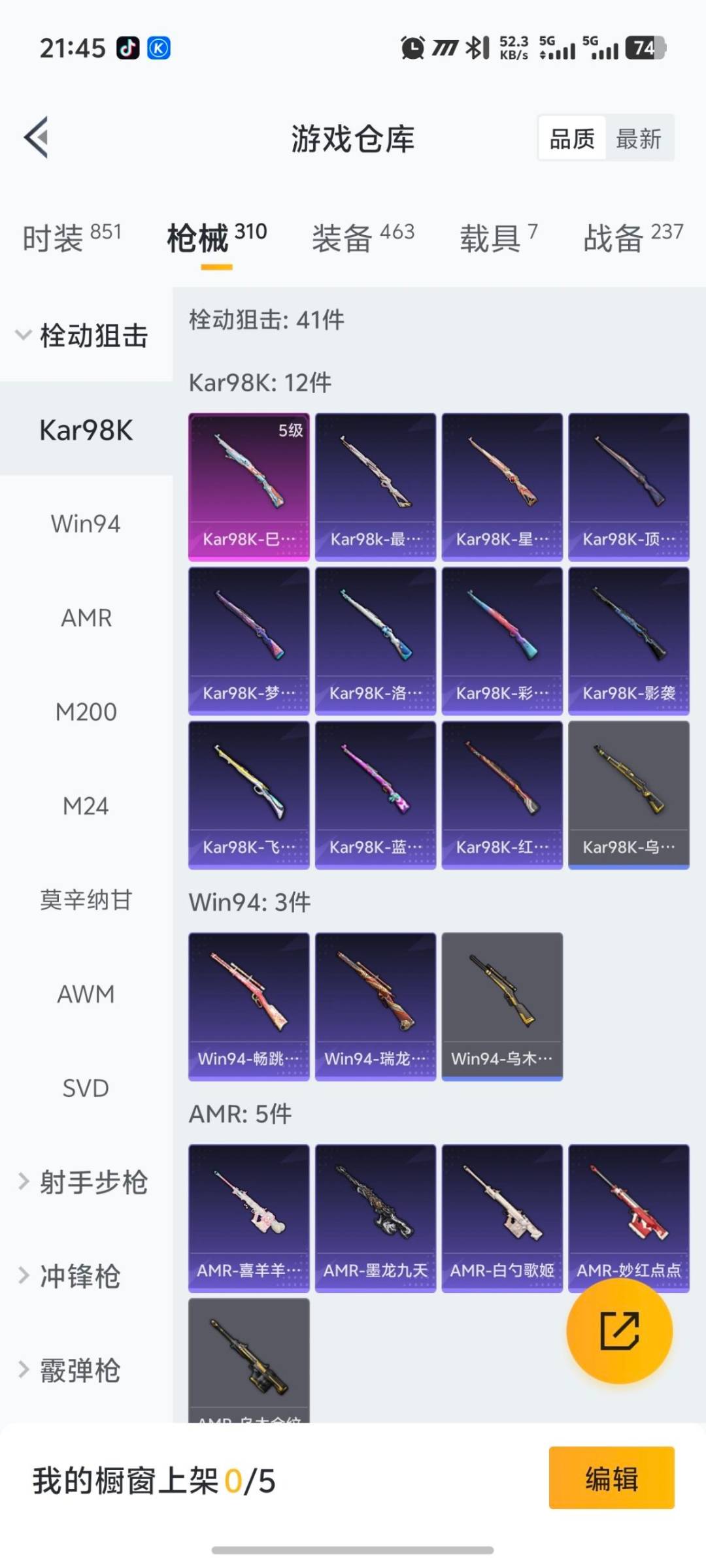Select the 品质 sort option

[572, 139]
